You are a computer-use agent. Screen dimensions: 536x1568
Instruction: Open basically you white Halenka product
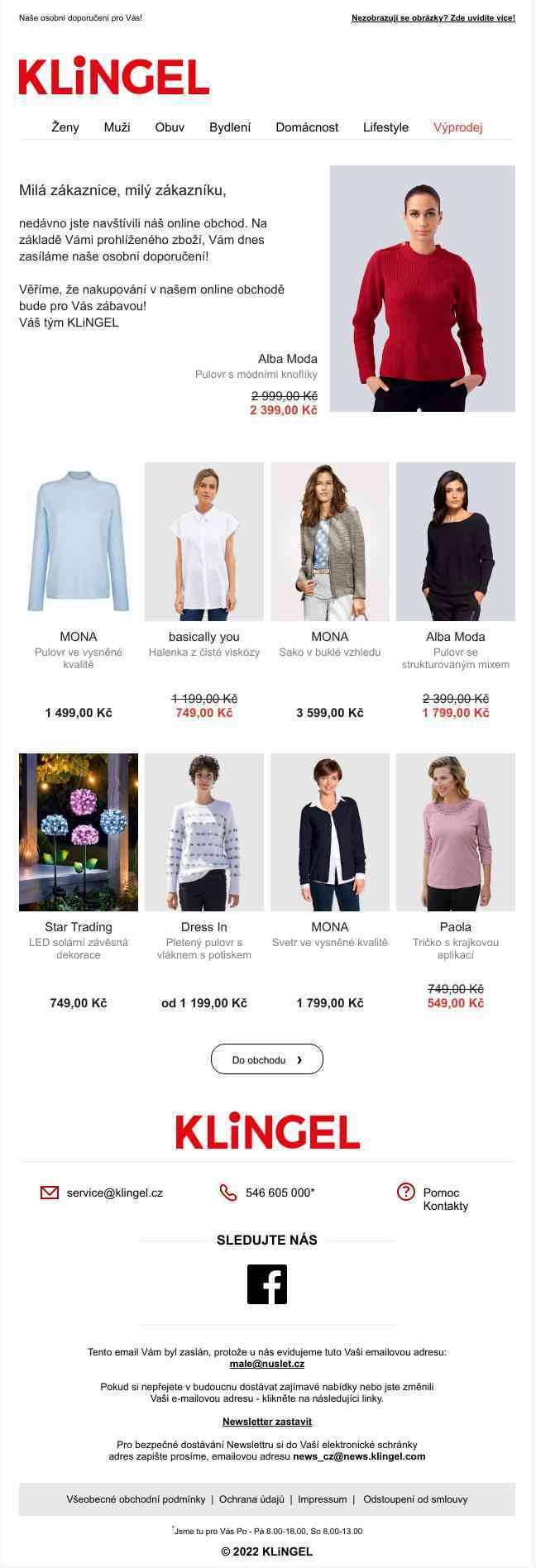(x=204, y=542)
